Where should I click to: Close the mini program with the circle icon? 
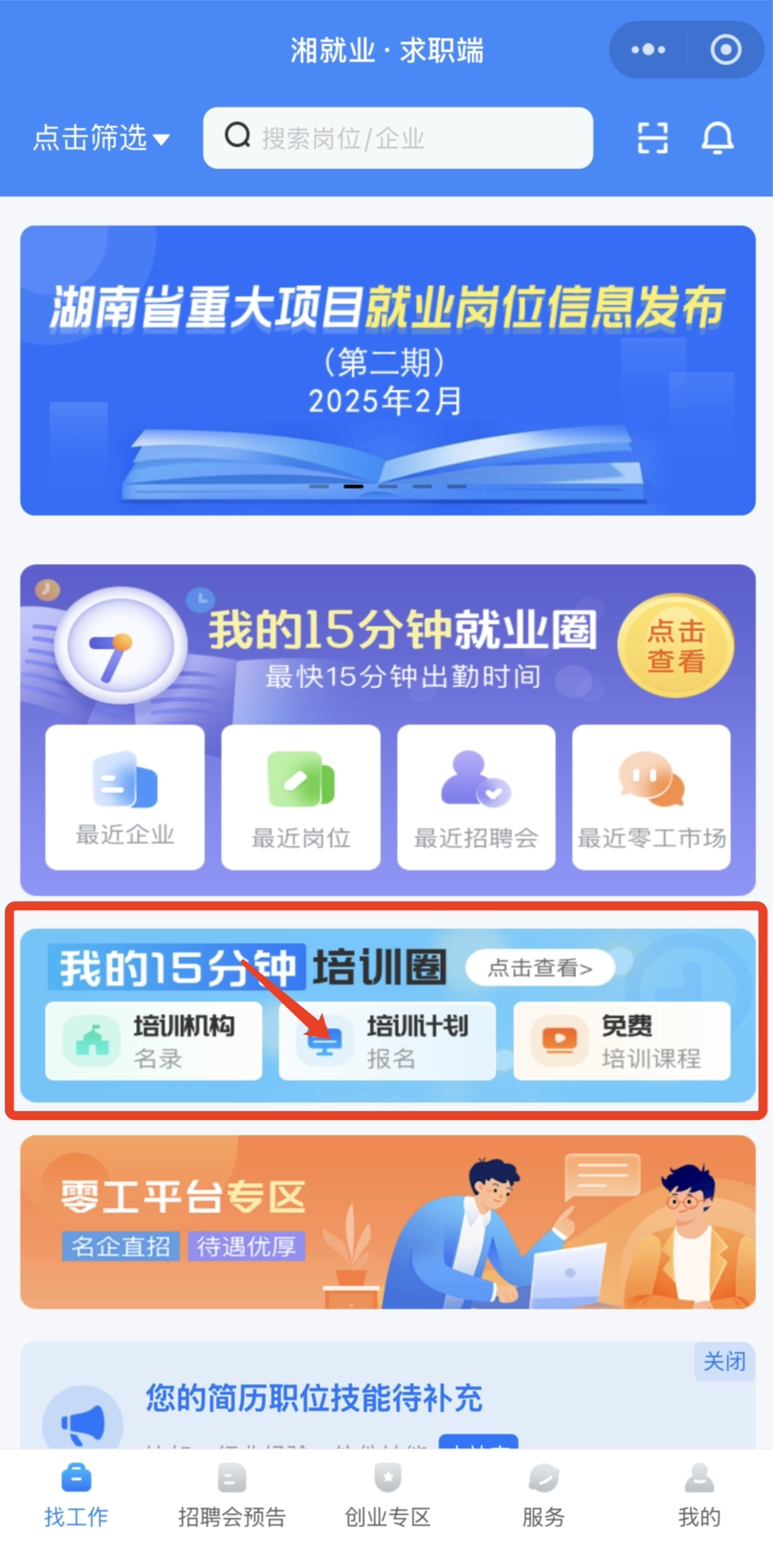point(725,50)
